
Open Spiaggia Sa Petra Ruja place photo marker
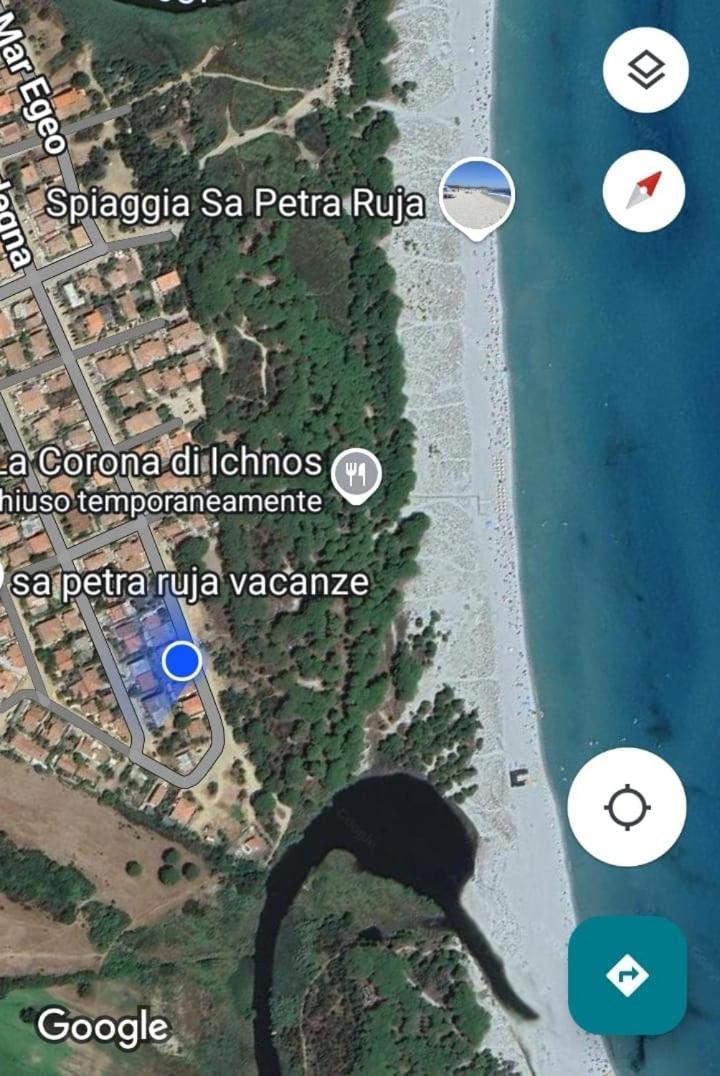pos(478,195)
